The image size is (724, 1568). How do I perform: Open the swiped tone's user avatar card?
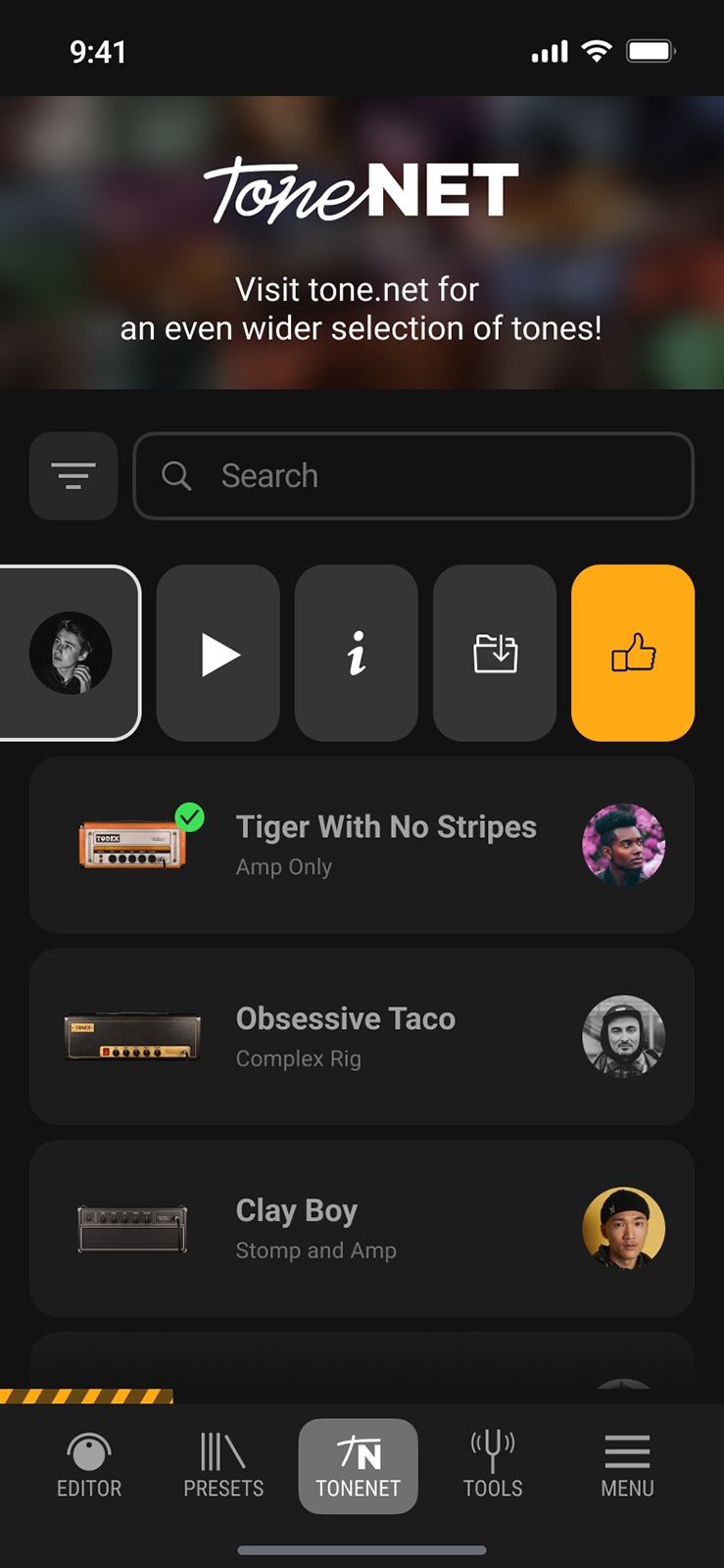pyautogui.click(x=71, y=654)
